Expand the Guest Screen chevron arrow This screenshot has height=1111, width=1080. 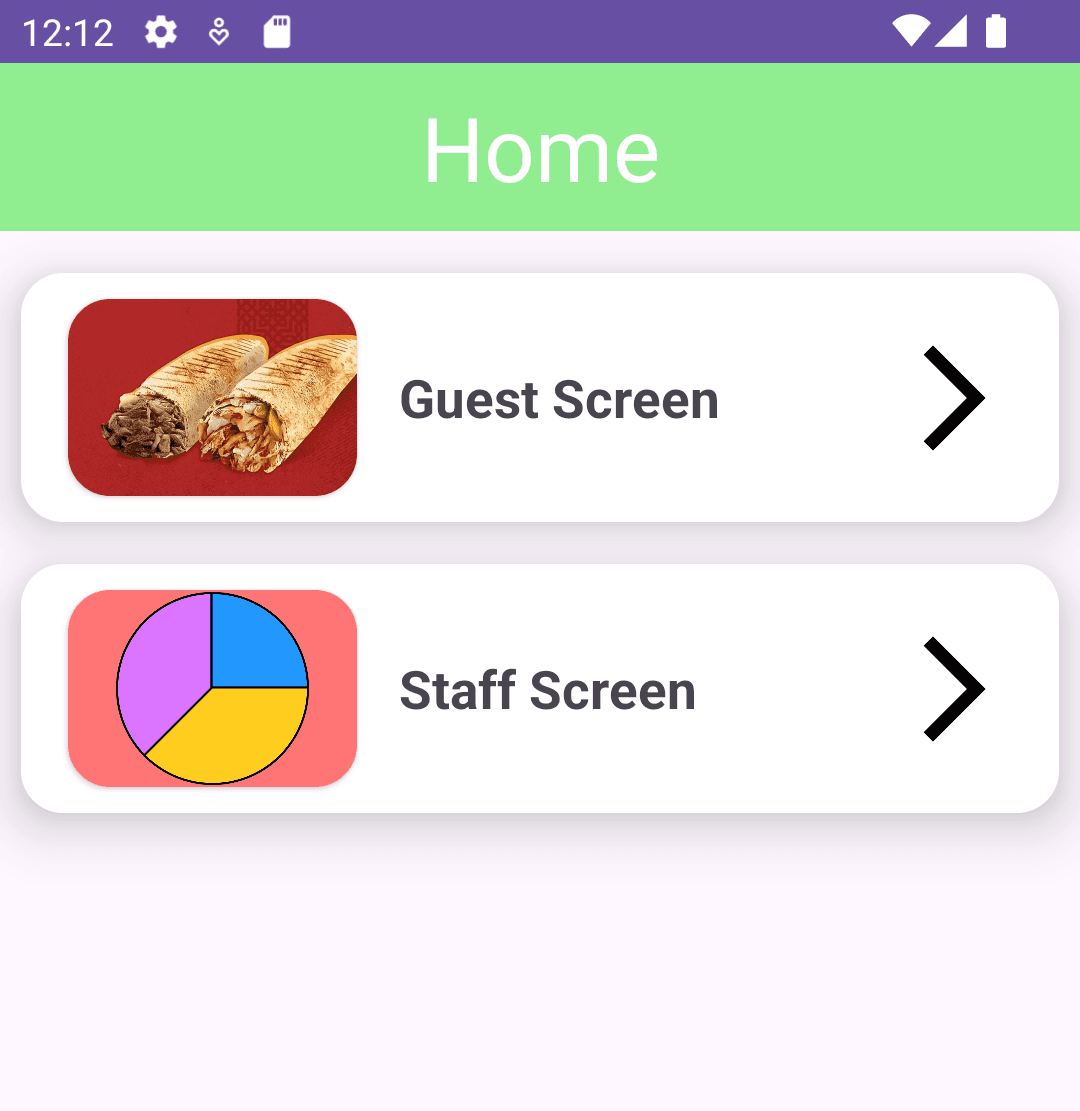[952, 398]
